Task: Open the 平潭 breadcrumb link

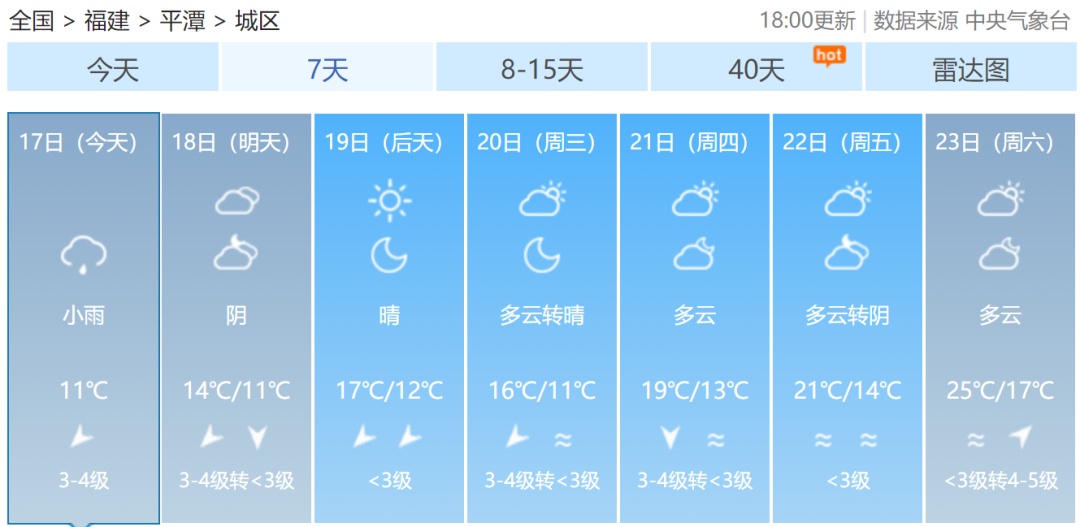Action: (182, 20)
